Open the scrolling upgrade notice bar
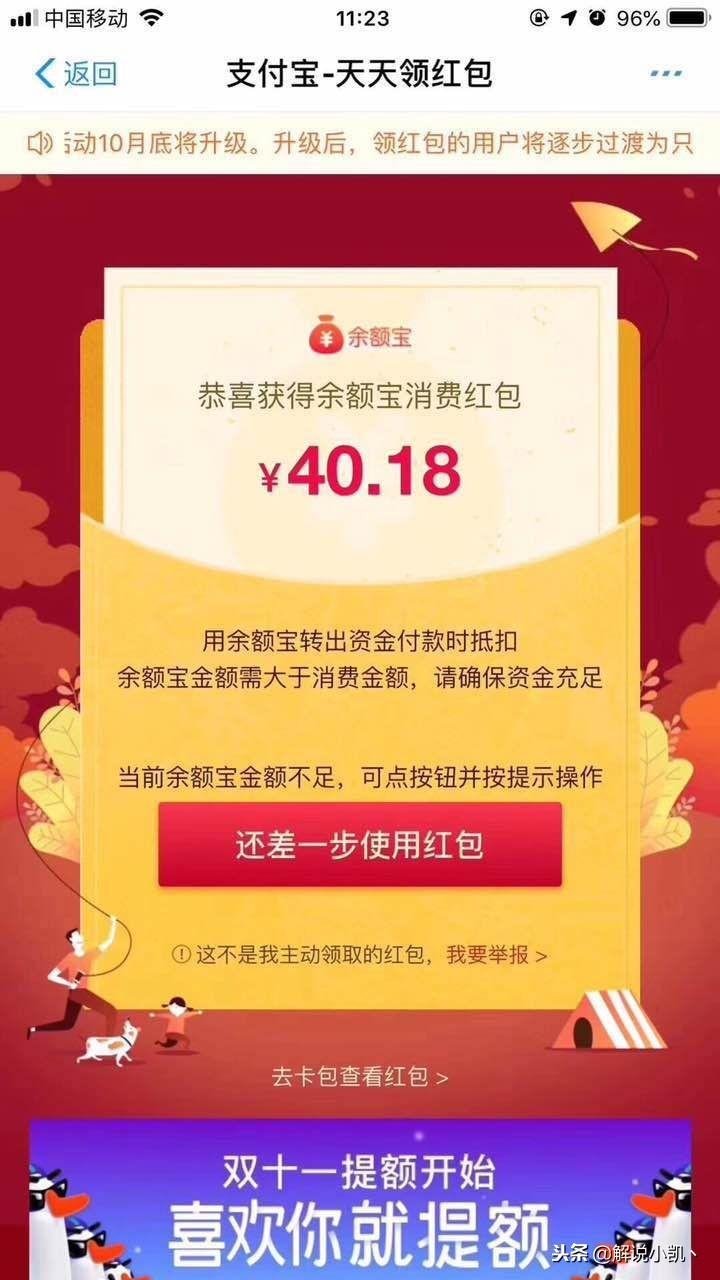This screenshot has width=720, height=1280. point(360,143)
